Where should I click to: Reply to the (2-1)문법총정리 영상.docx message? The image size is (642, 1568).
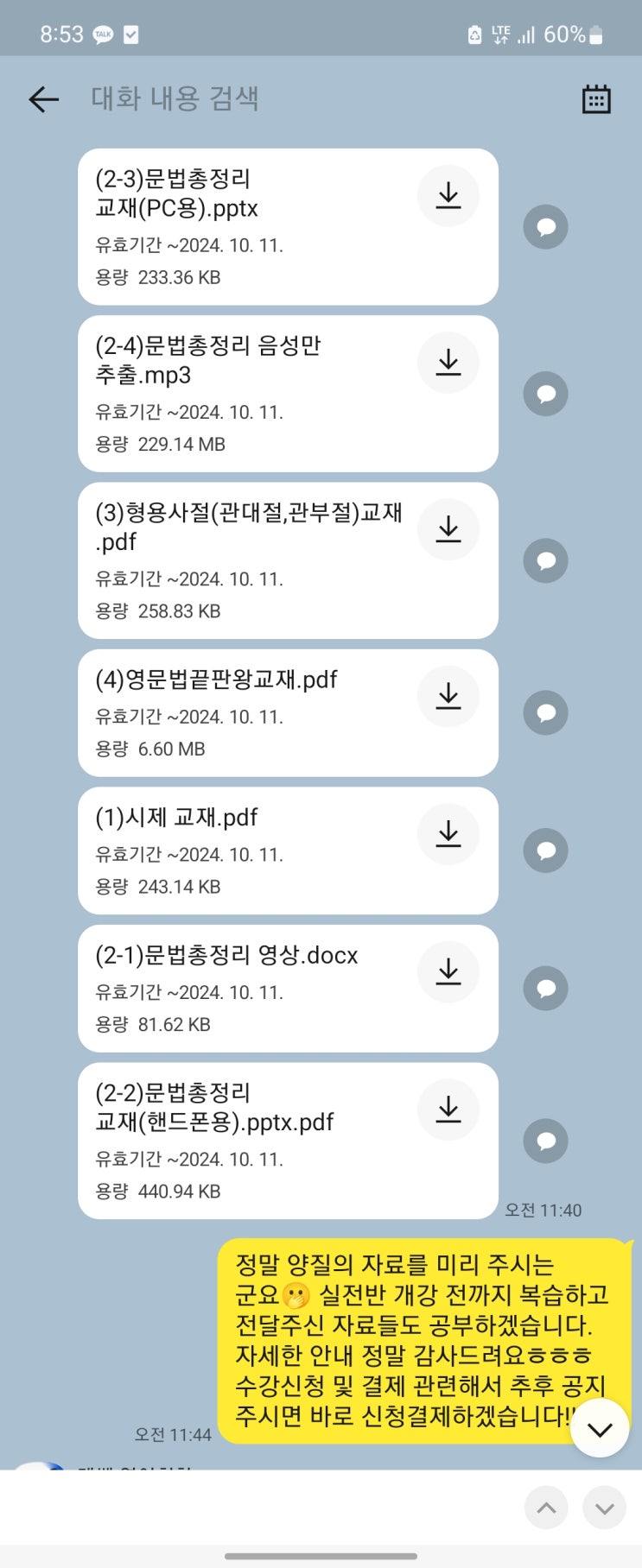tap(546, 988)
